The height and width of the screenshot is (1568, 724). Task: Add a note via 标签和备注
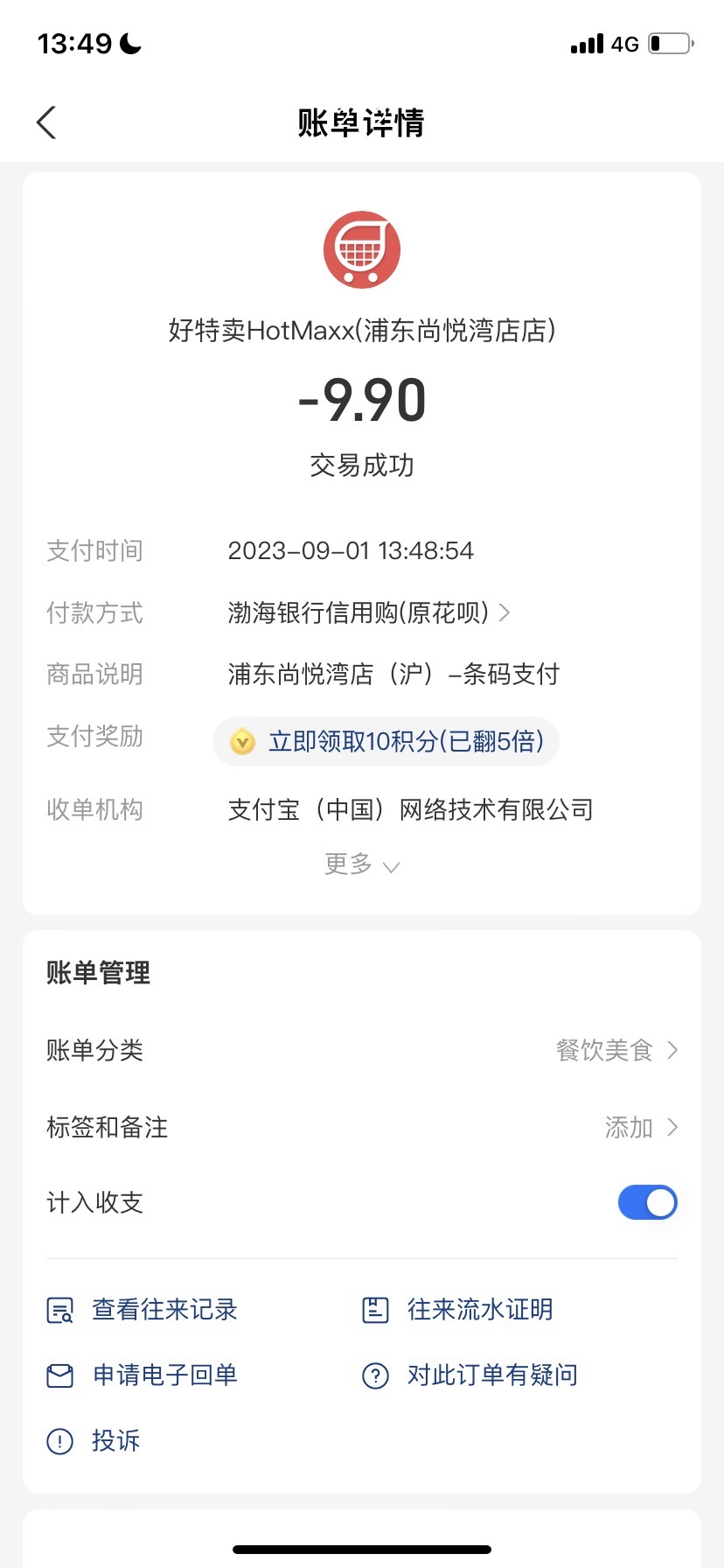[x=362, y=1127]
